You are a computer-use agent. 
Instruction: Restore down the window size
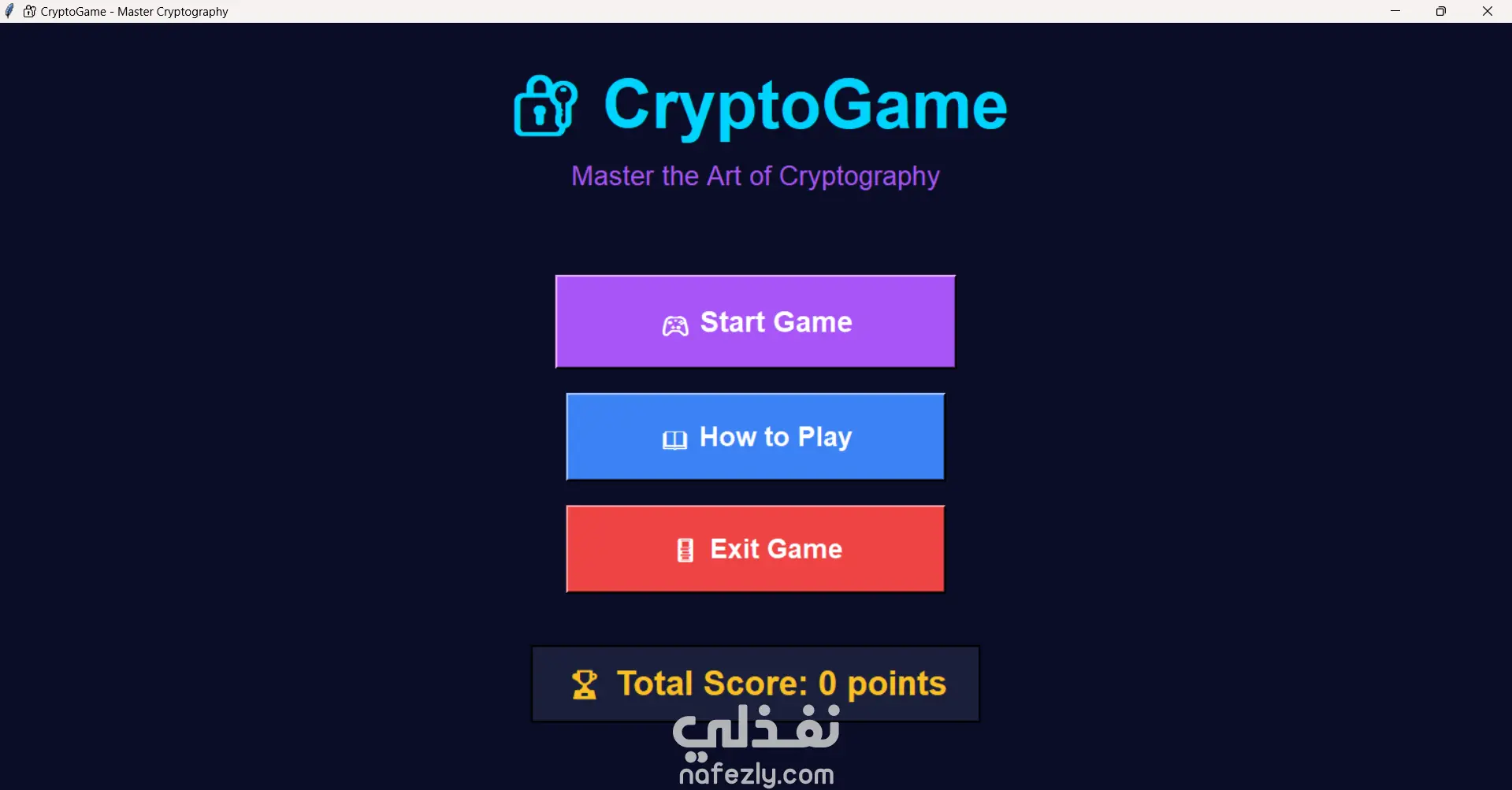tap(1441, 11)
